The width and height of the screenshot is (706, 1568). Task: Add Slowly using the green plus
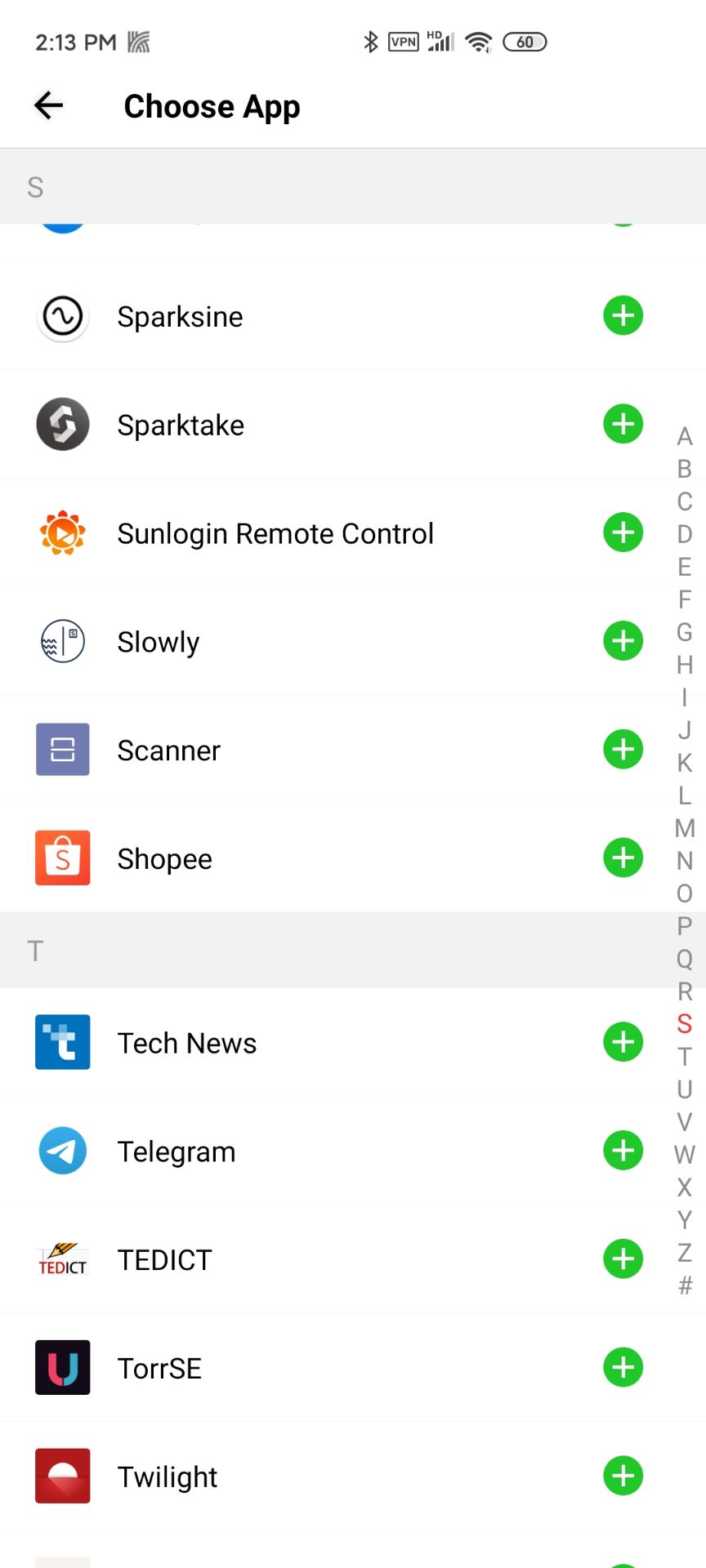coord(623,641)
